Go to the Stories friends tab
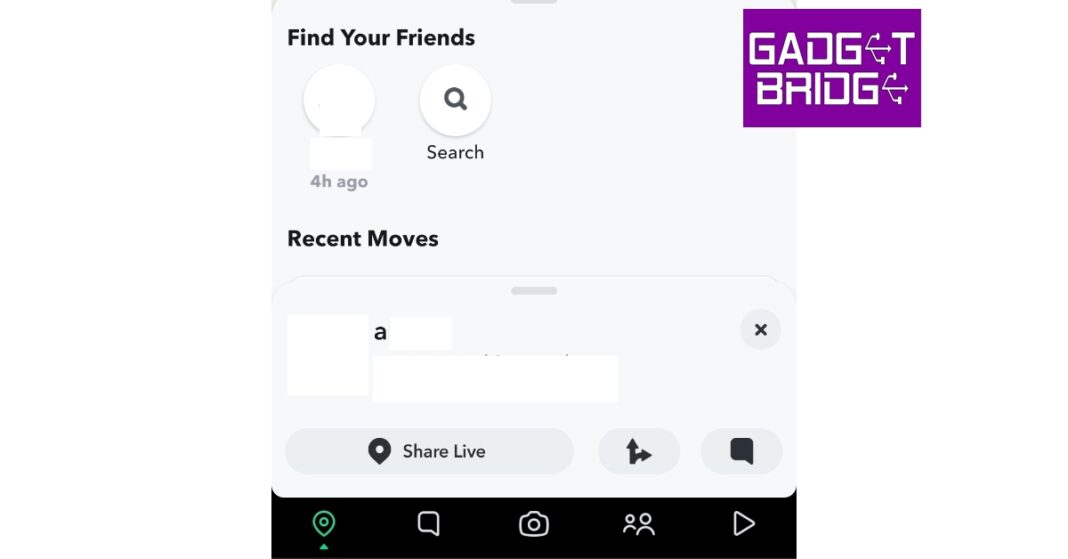Viewport: 1068px width, 559px height. tap(638, 524)
